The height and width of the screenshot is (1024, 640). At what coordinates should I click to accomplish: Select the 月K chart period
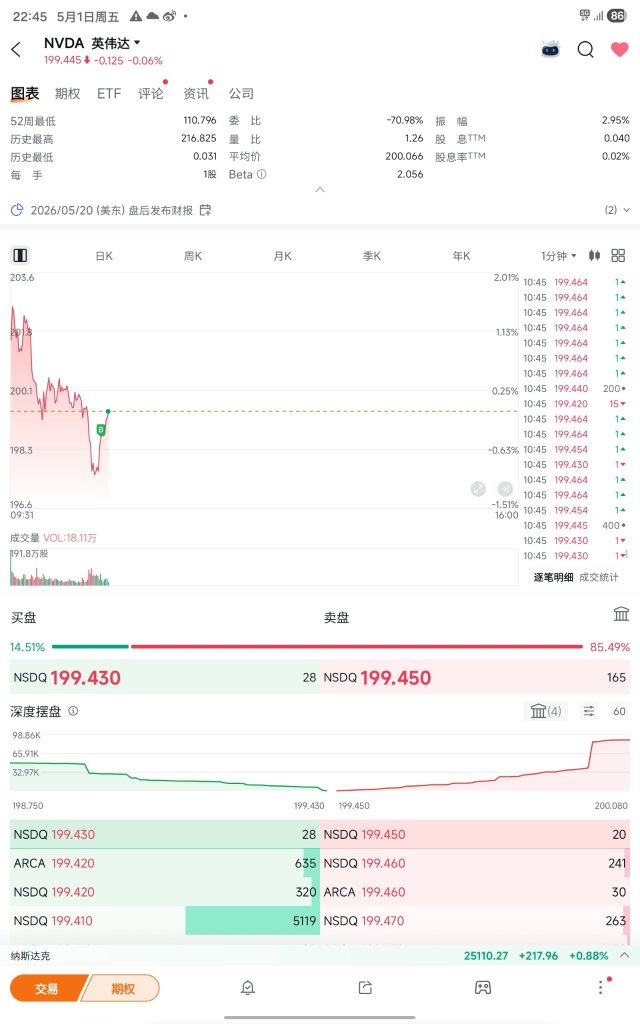pos(282,256)
